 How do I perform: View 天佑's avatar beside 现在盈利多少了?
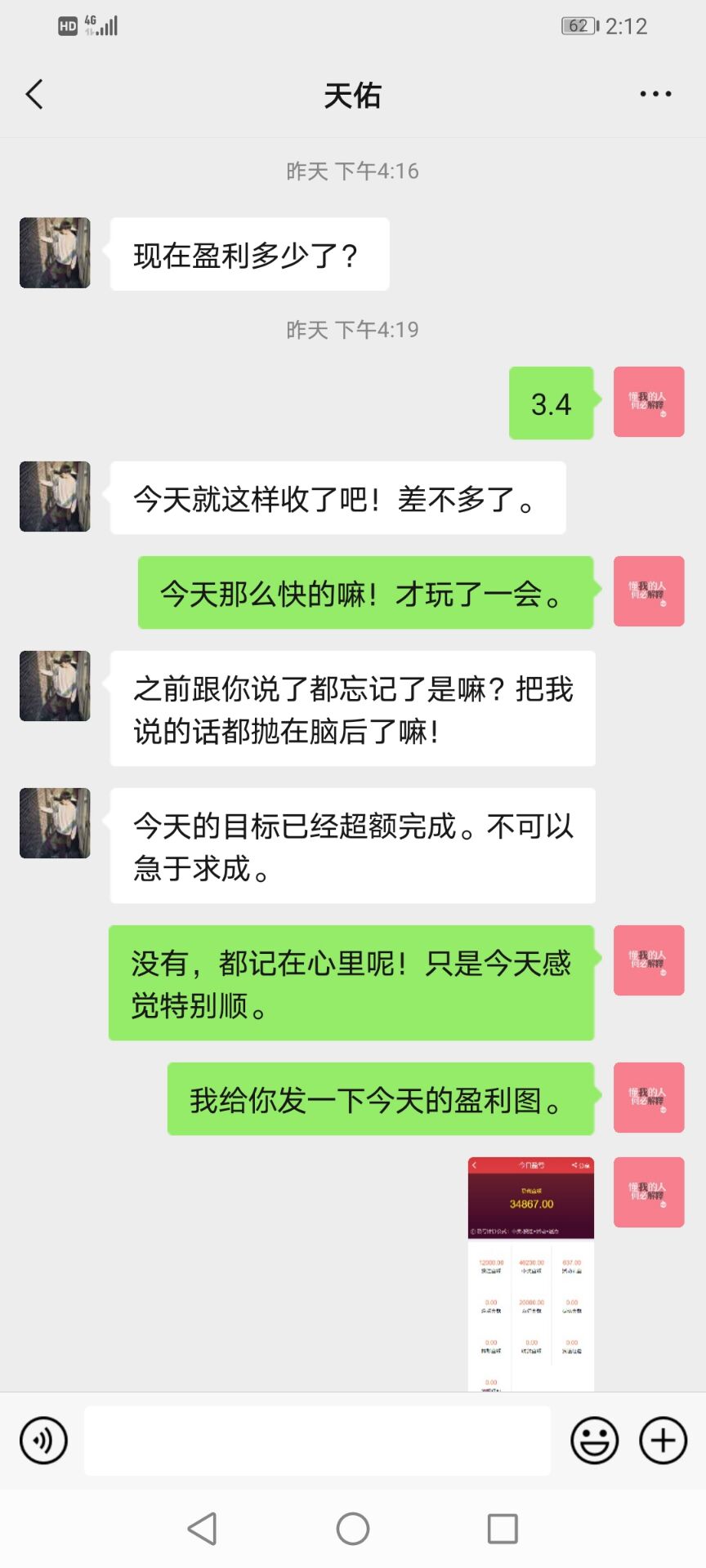pyautogui.click(x=55, y=253)
